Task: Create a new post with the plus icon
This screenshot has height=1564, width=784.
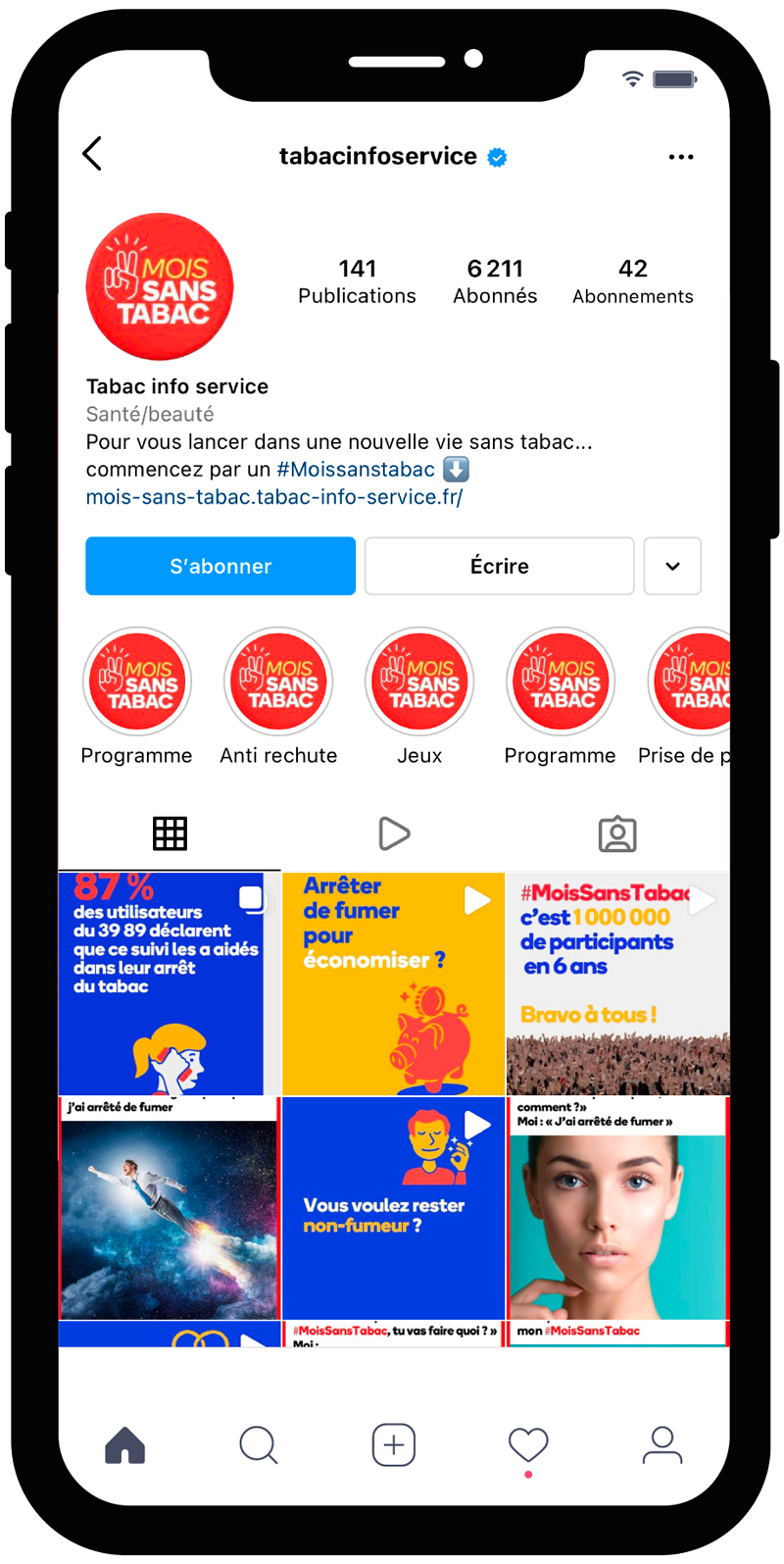Action: [x=394, y=1445]
